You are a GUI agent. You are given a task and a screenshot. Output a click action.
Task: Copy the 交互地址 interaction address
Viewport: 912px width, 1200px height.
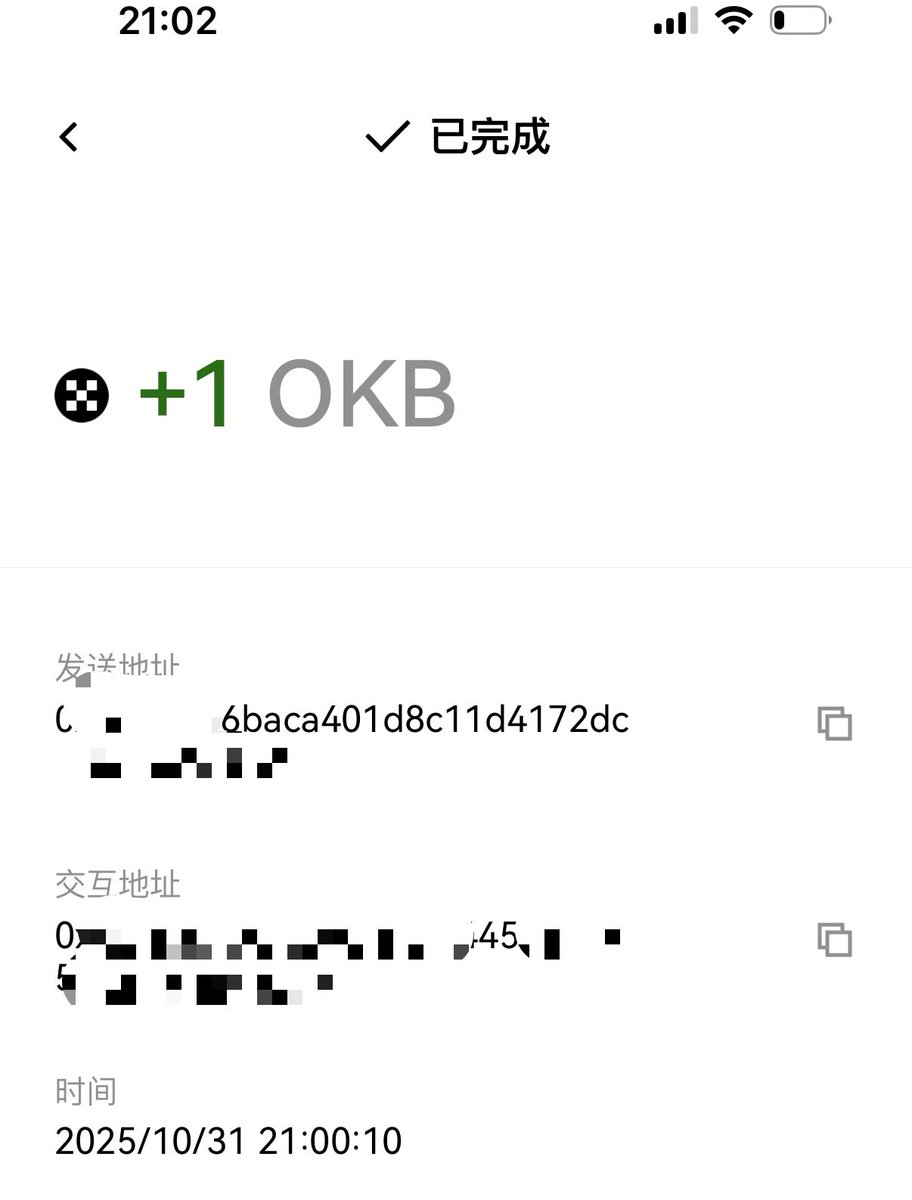tap(834, 939)
